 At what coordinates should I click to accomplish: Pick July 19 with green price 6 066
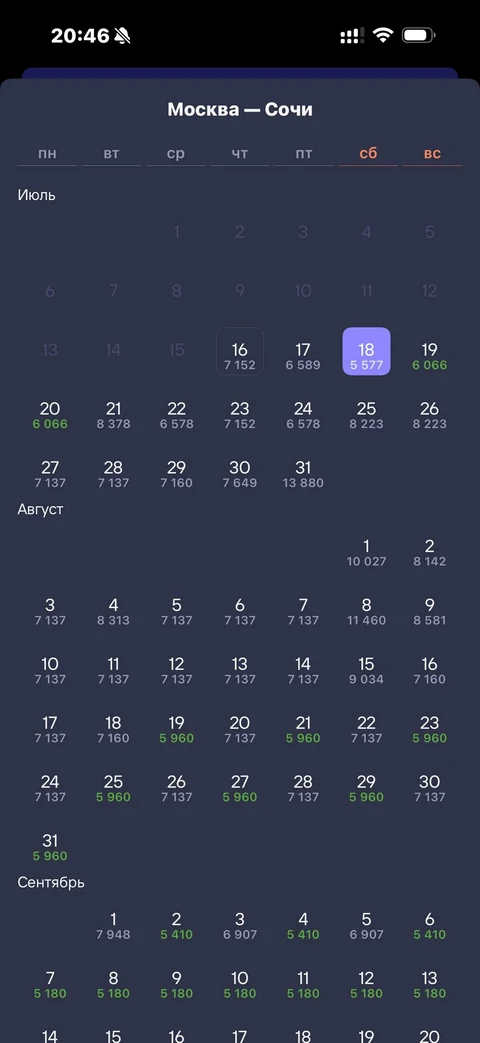(x=429, y=356)
